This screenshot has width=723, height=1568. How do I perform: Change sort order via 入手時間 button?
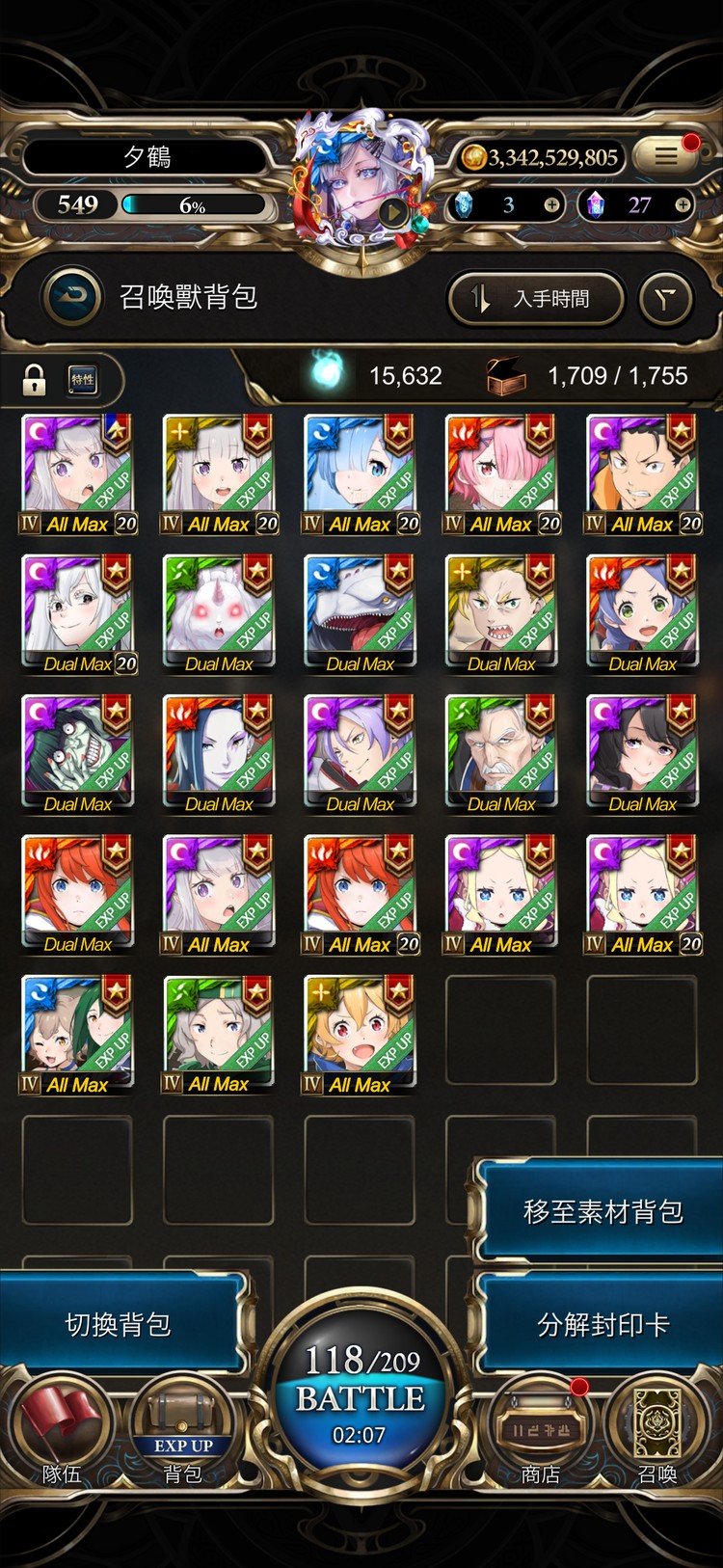[x=536, y=299]
